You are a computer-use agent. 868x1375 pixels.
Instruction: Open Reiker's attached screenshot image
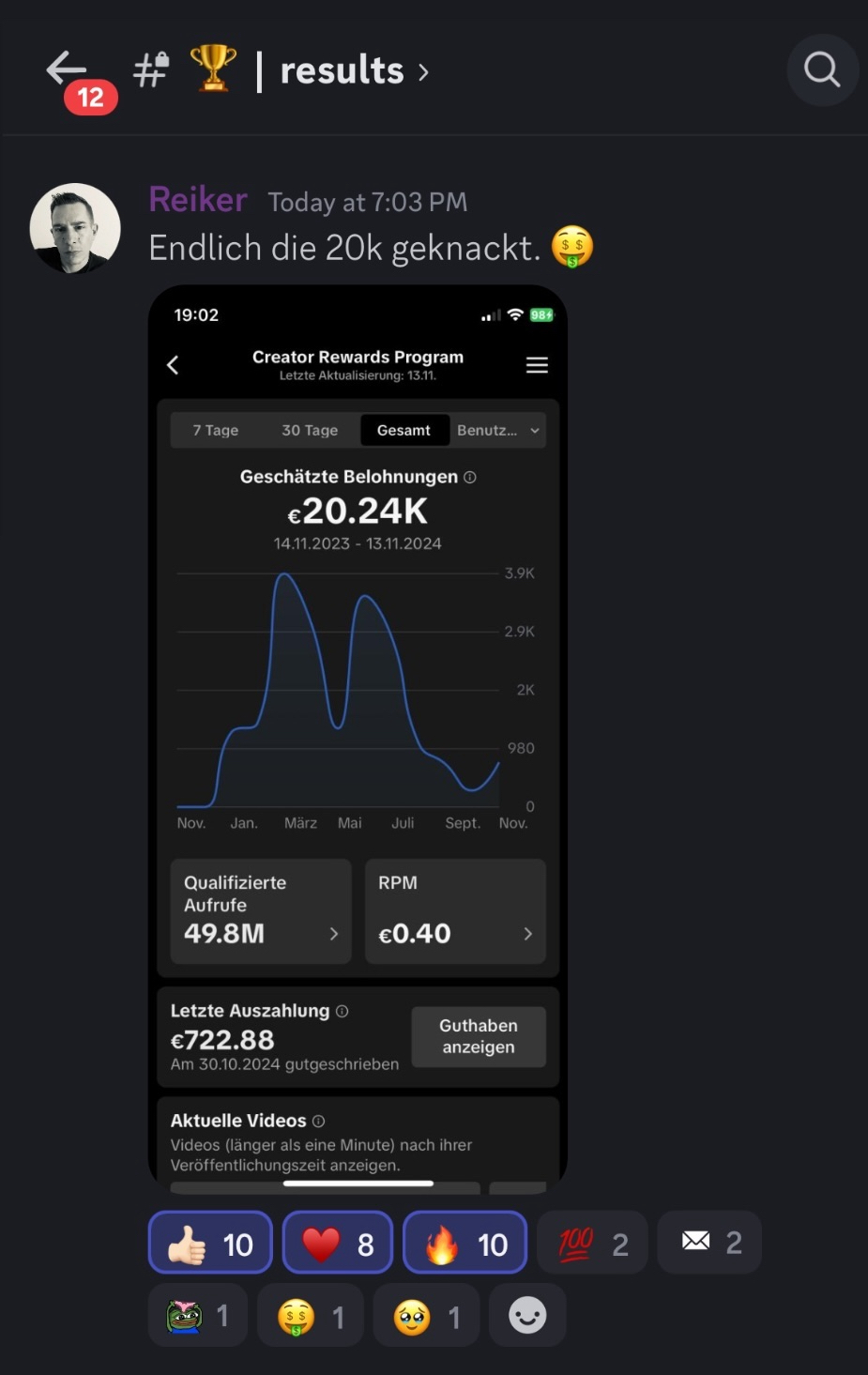358,738
